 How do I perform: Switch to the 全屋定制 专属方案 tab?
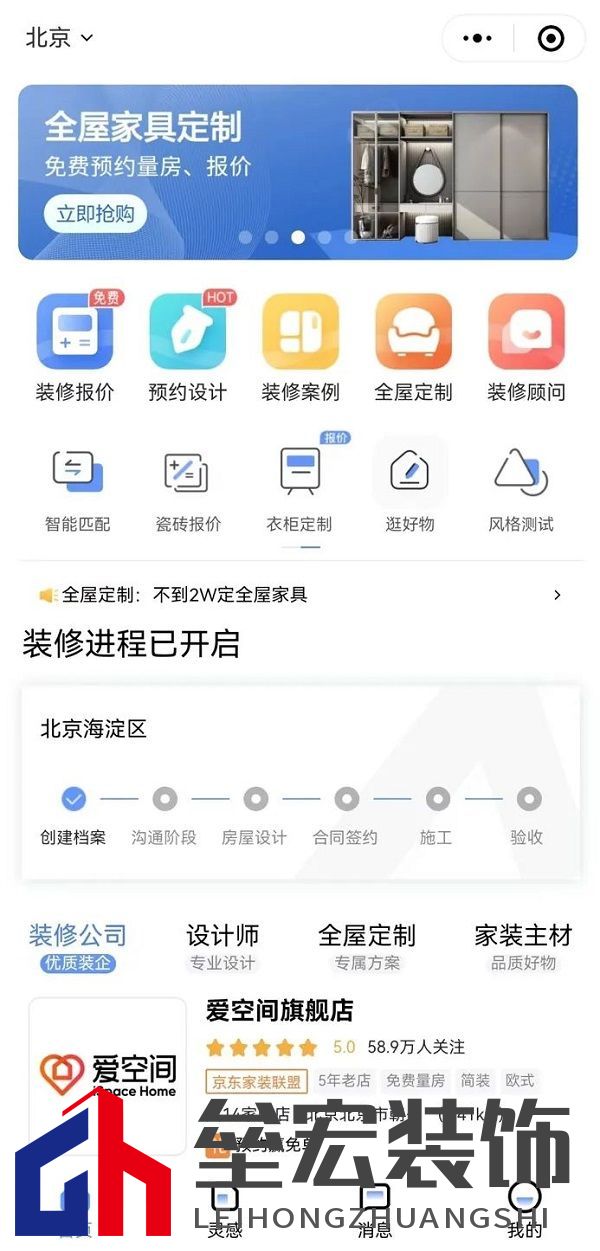tap(366, 946)
